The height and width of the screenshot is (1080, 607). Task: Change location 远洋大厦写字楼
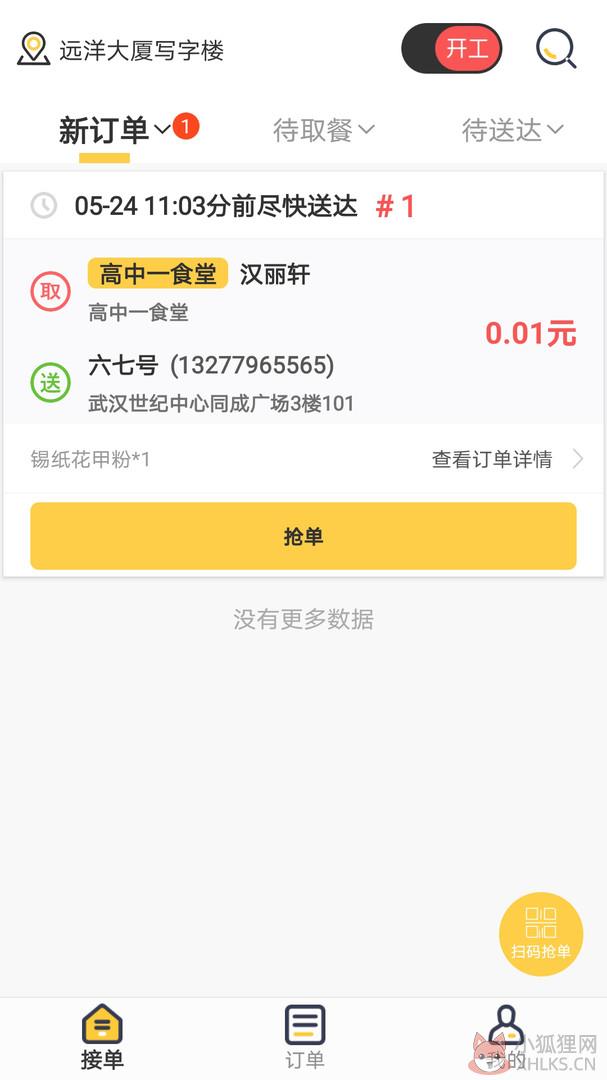point(121,50)
